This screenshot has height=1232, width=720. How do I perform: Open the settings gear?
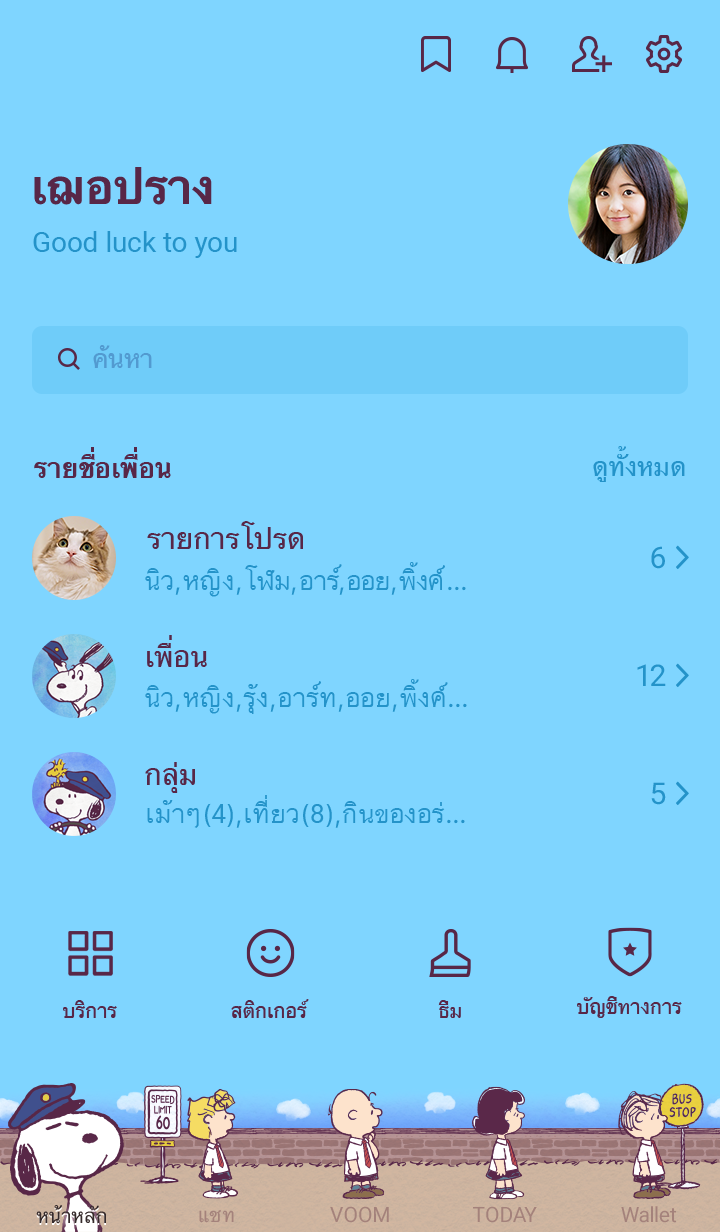coord(664,55)
